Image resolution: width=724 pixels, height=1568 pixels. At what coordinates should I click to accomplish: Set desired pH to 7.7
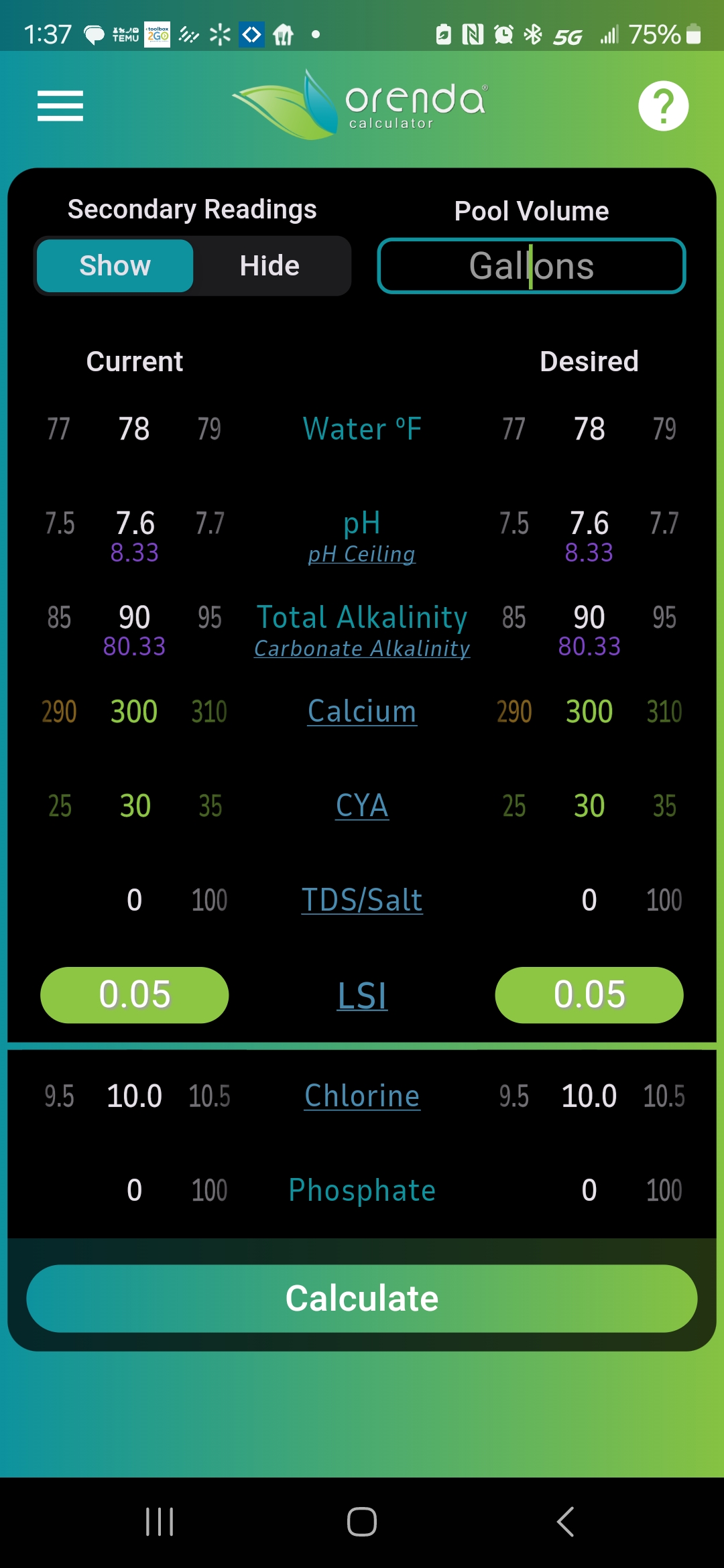pyautogui.click(x=664, y=523)
